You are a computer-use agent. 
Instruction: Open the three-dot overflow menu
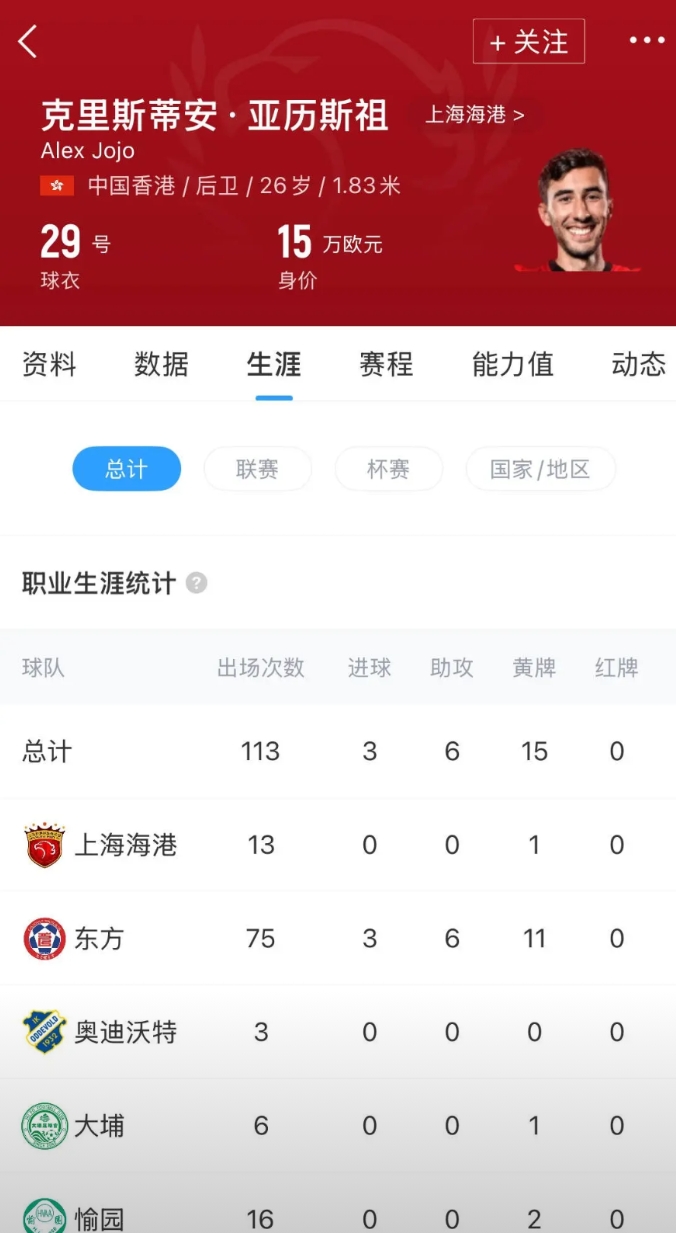[x=646, y=41]
